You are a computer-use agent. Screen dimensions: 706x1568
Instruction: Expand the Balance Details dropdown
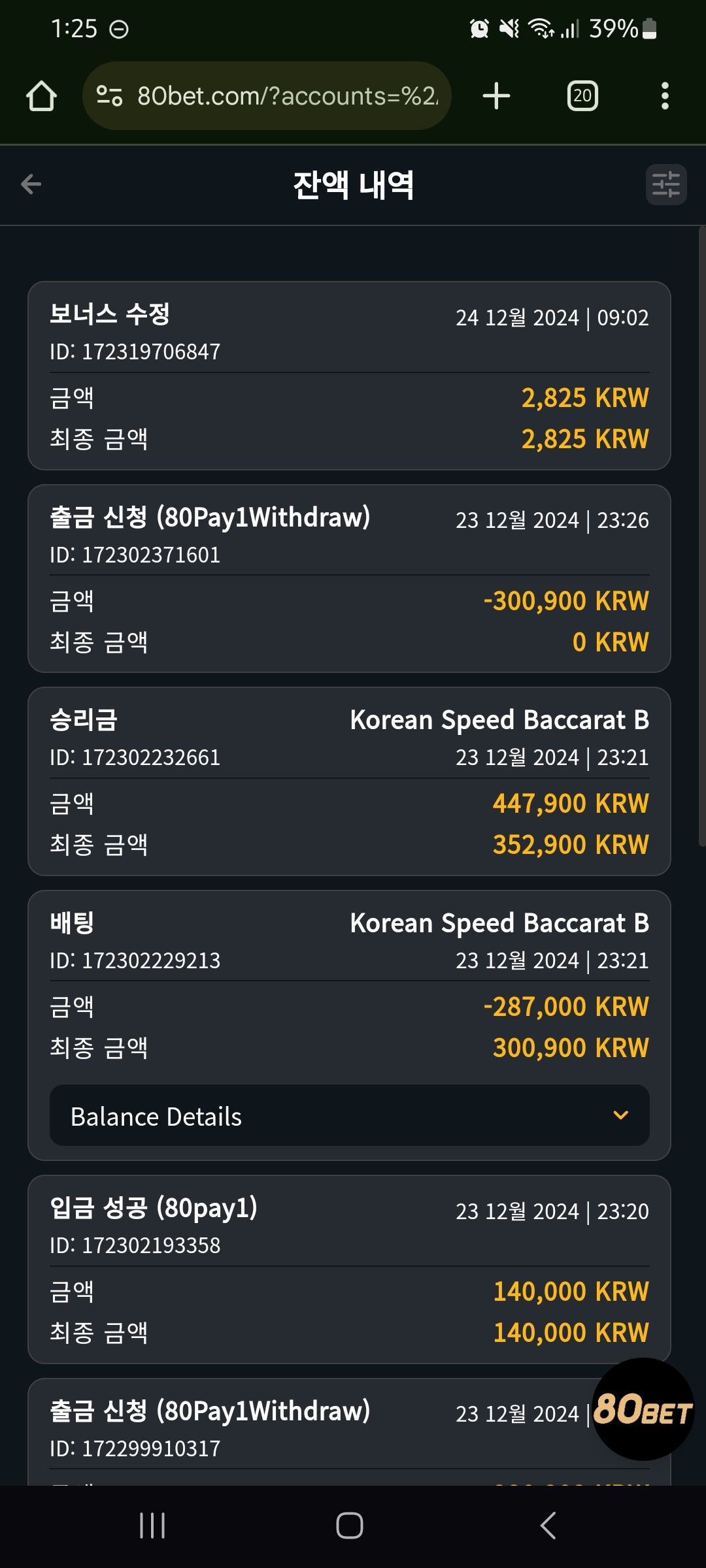(x=350, y=1116)
